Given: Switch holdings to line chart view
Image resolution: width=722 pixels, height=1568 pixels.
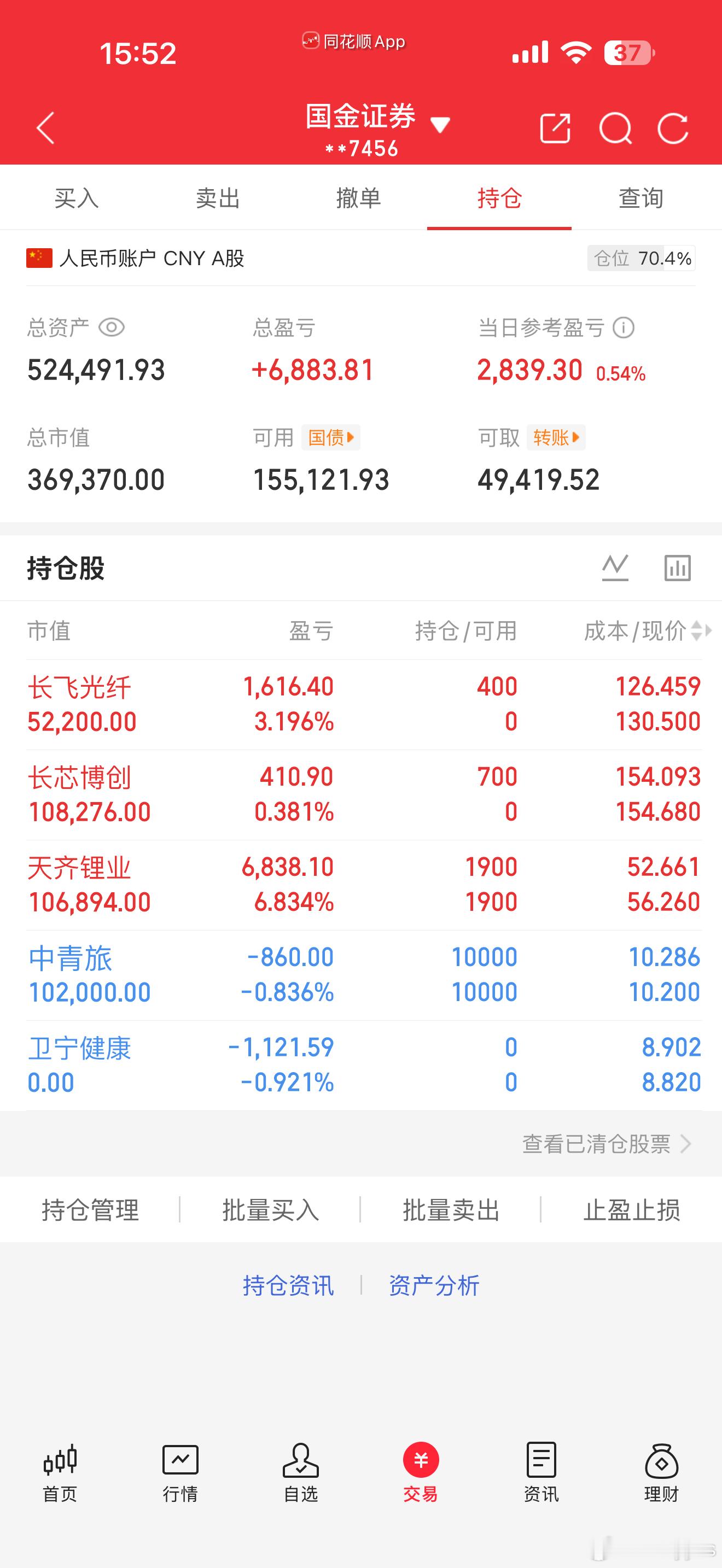Looking at the screenshot, I should (615, 567).
